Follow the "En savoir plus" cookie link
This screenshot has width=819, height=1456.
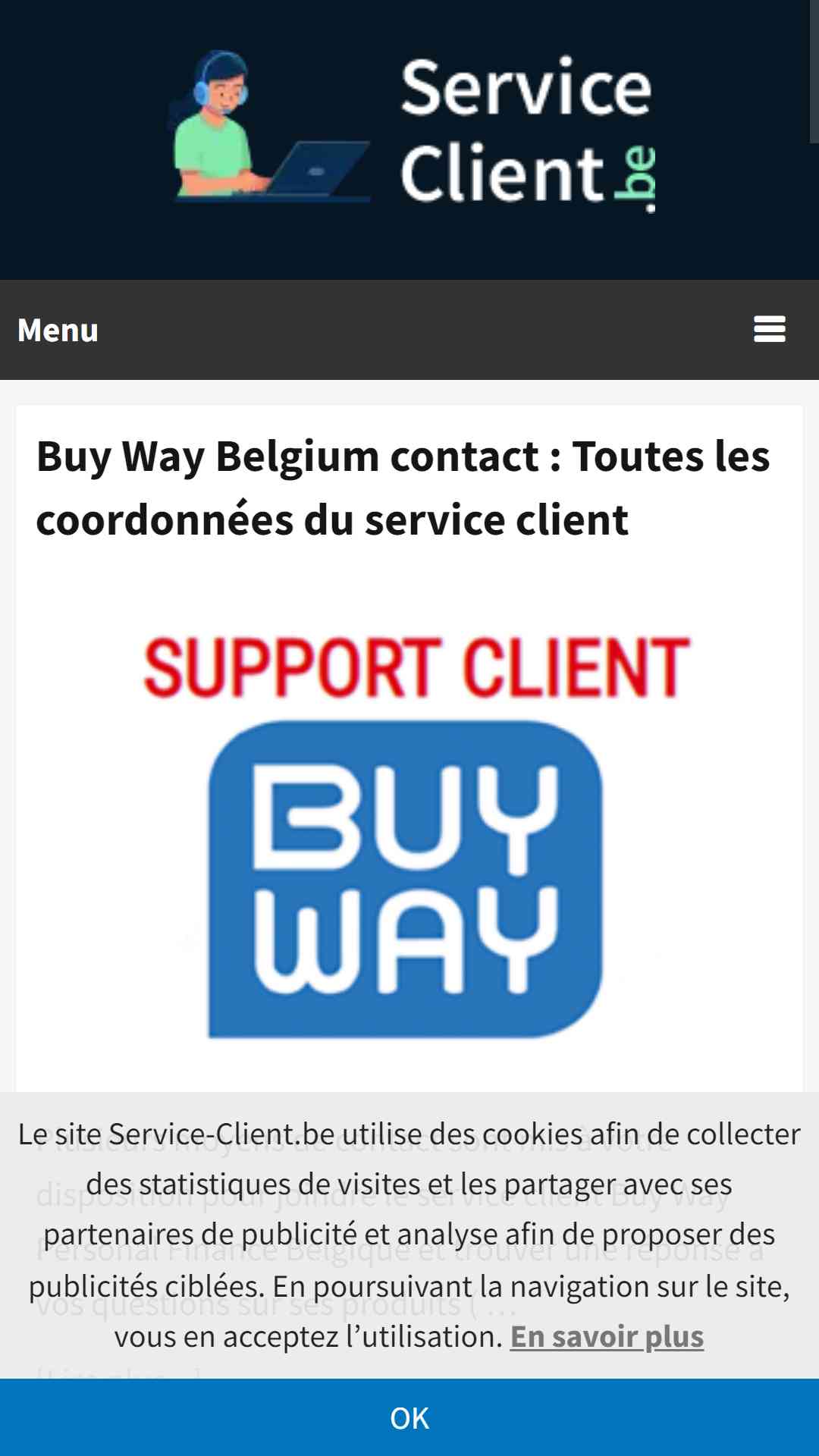tap(607, 1336)
